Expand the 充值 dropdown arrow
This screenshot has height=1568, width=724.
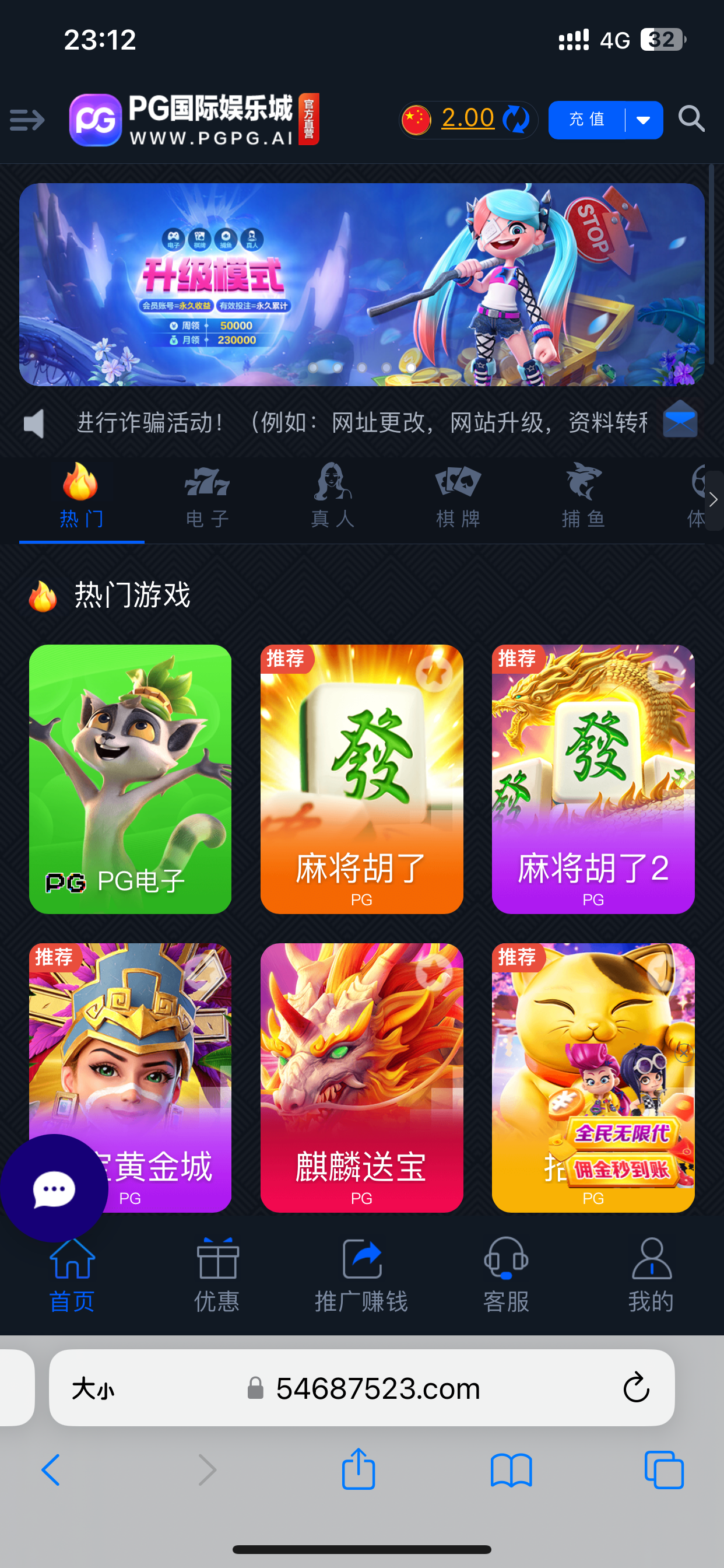click(x=644, y=121)
